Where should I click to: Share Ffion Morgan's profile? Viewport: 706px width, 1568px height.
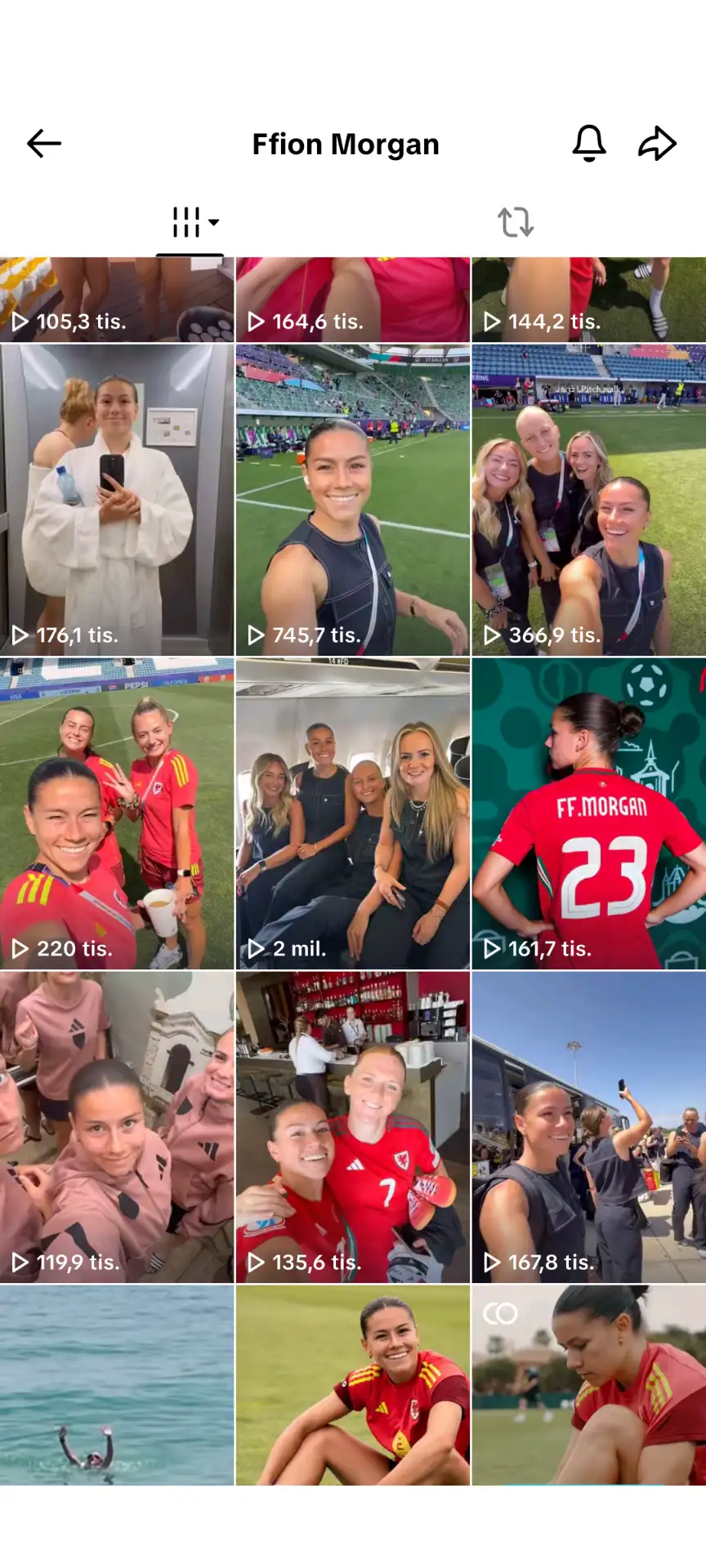[x=657, y=144]
